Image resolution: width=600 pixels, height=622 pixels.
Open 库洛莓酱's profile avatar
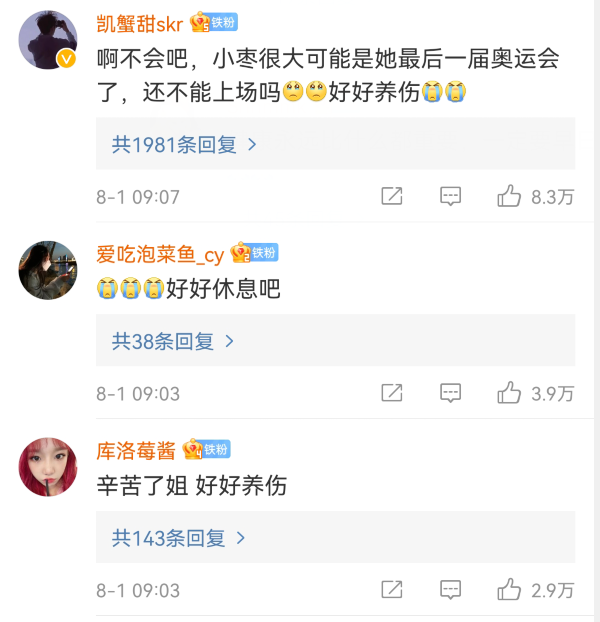48,466
